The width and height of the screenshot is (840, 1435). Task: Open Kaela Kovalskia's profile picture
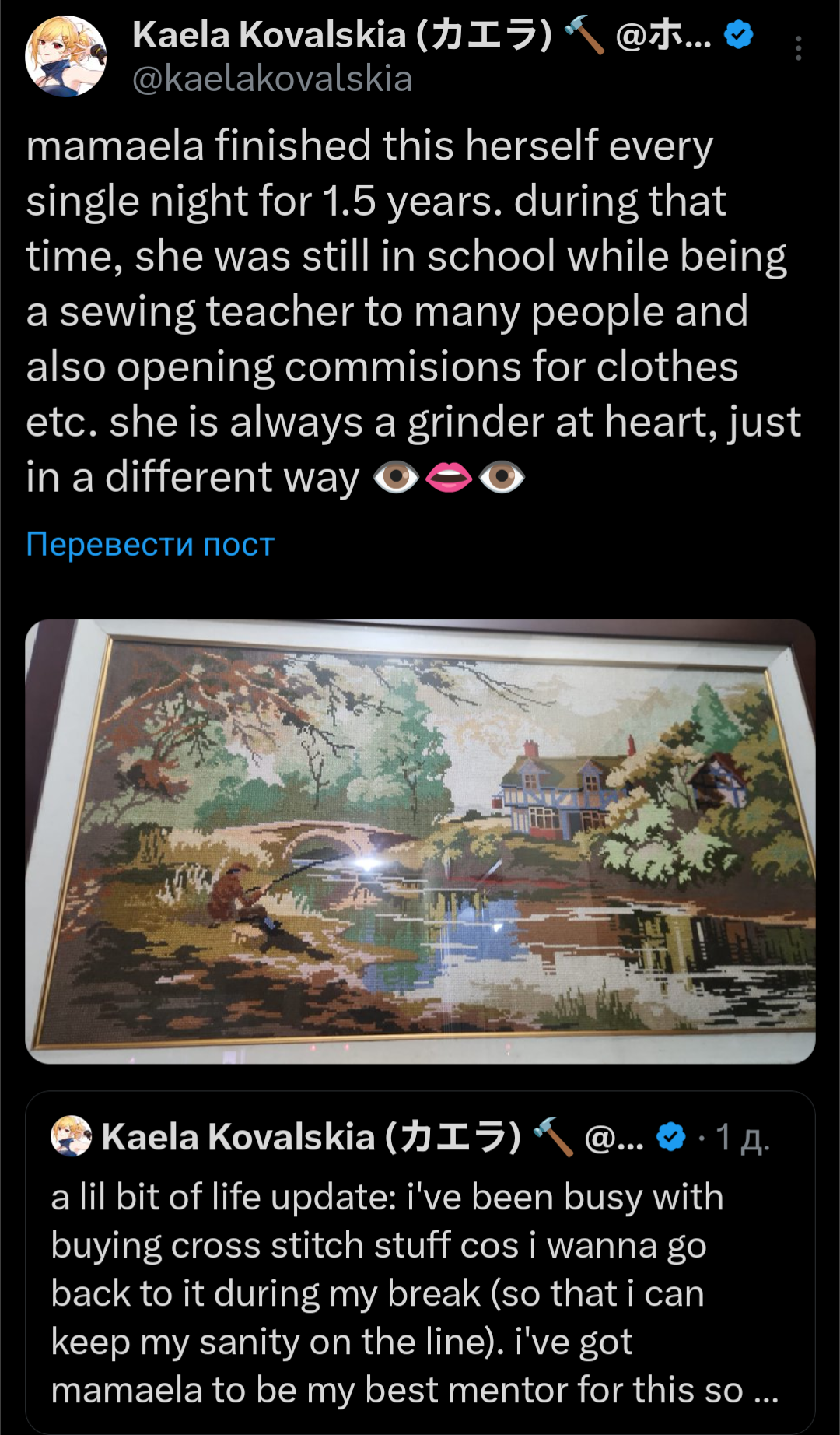tap(65, 56)
